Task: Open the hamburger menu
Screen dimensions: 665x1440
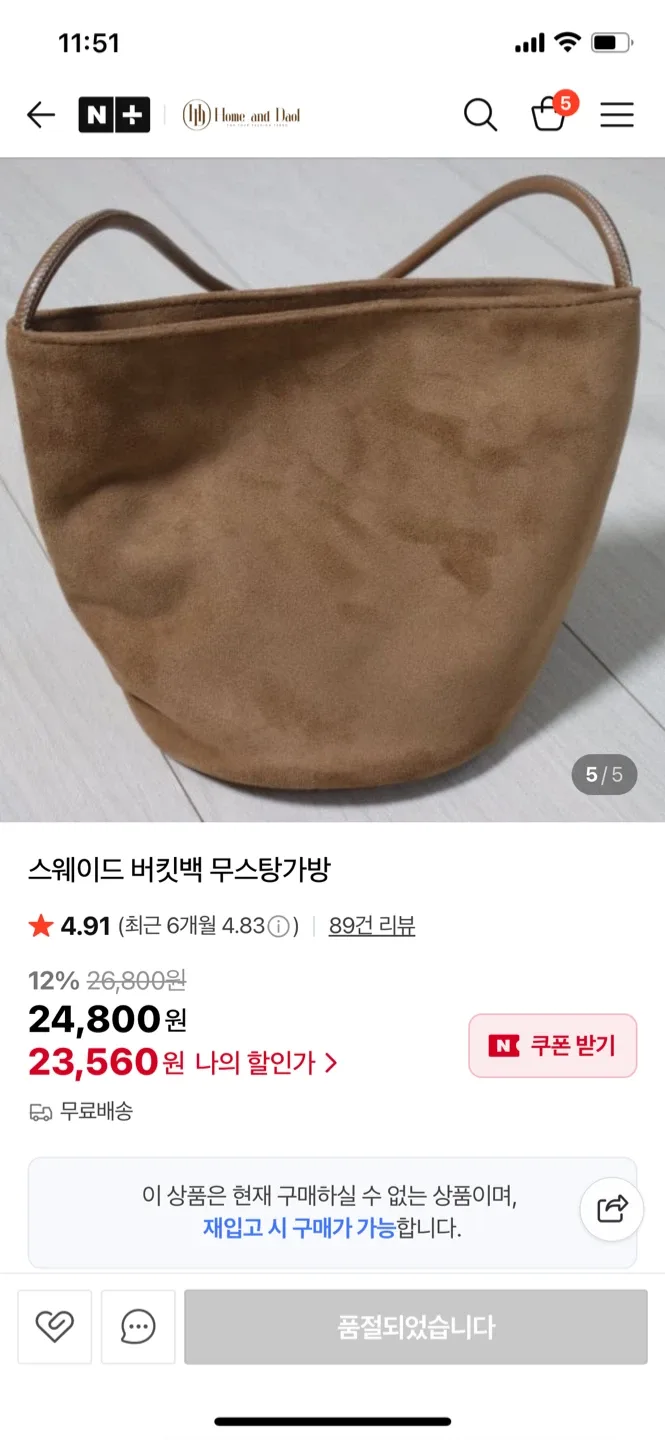Action: 617,116
